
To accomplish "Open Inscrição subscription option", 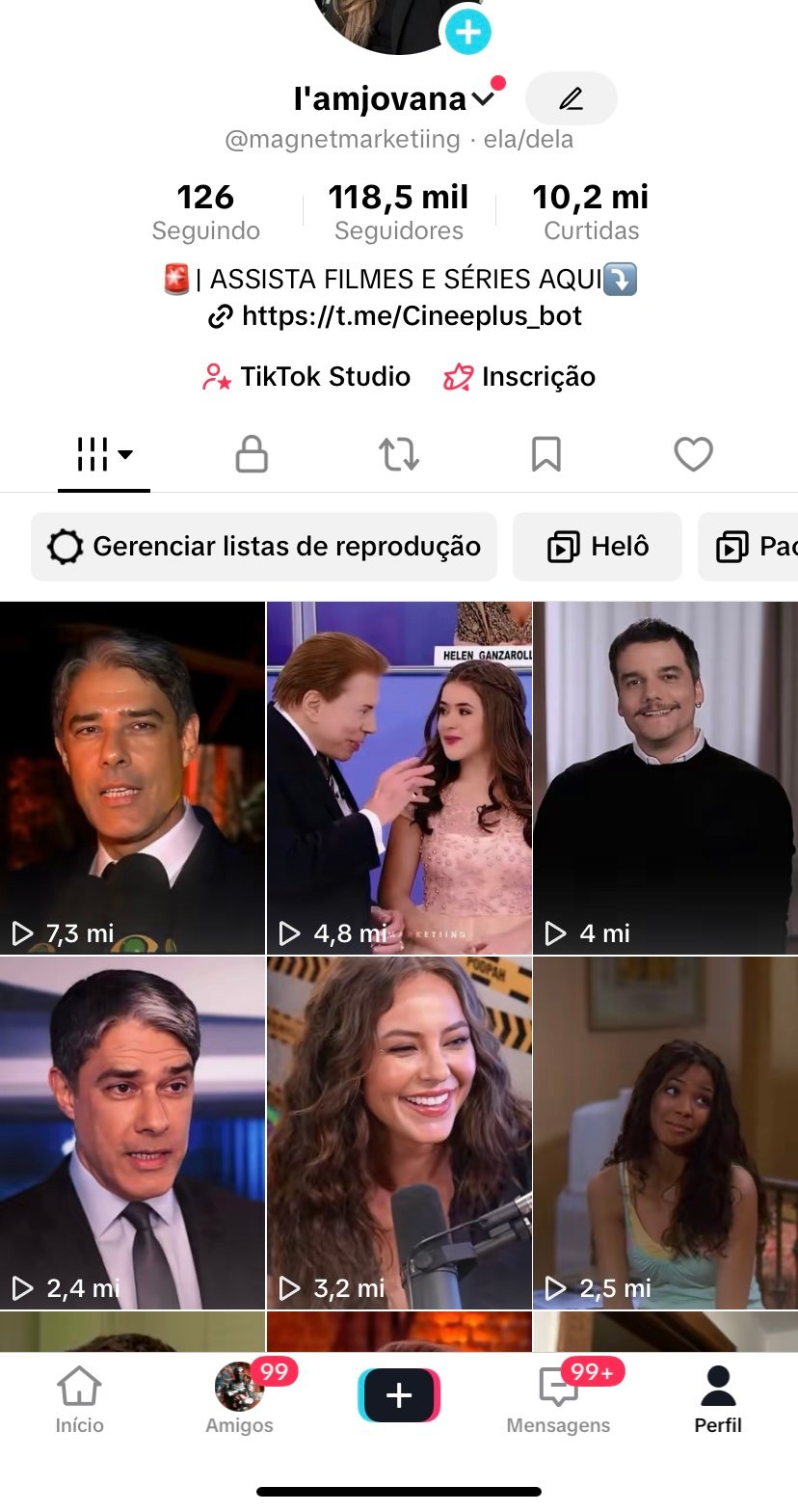I will (519, 377).
